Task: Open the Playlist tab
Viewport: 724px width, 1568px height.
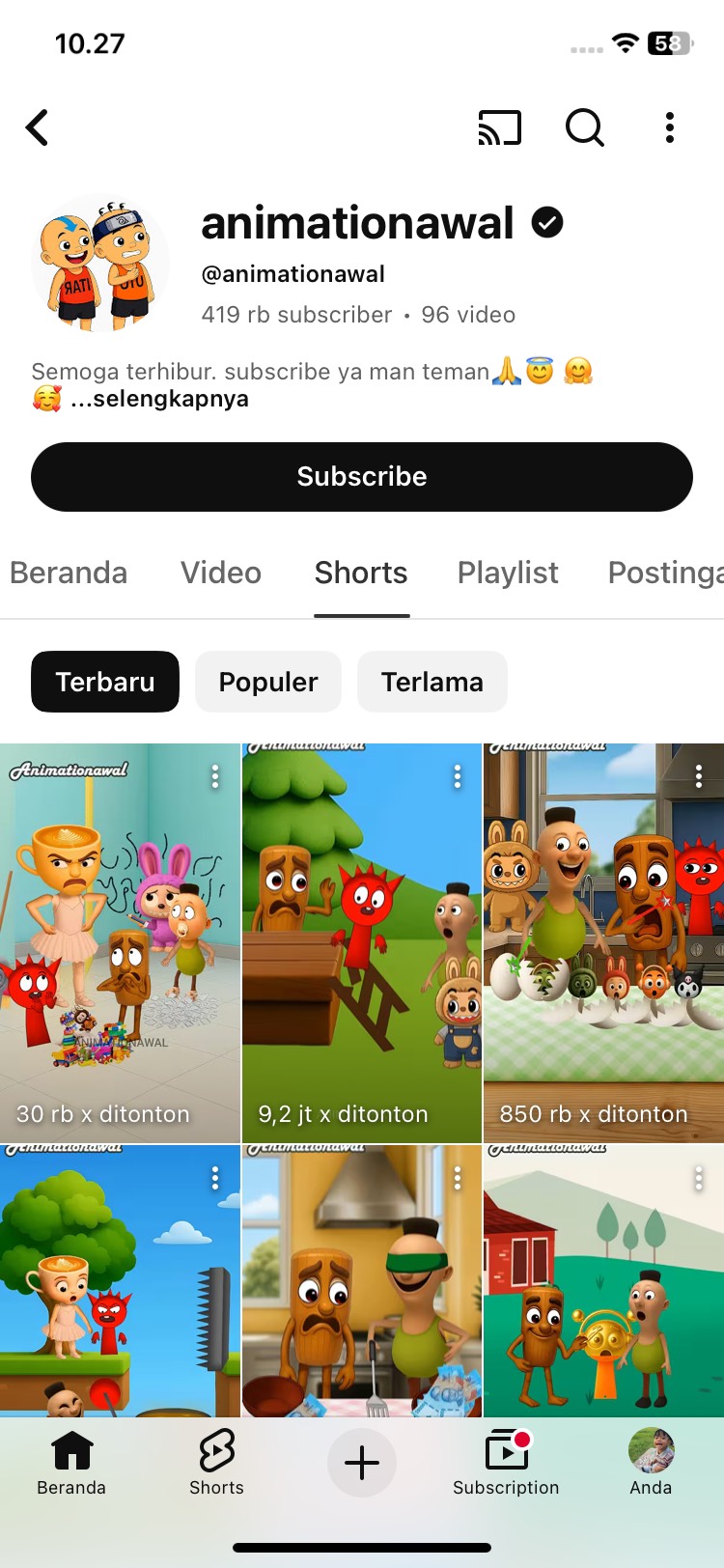Action: tap(508, 573)
